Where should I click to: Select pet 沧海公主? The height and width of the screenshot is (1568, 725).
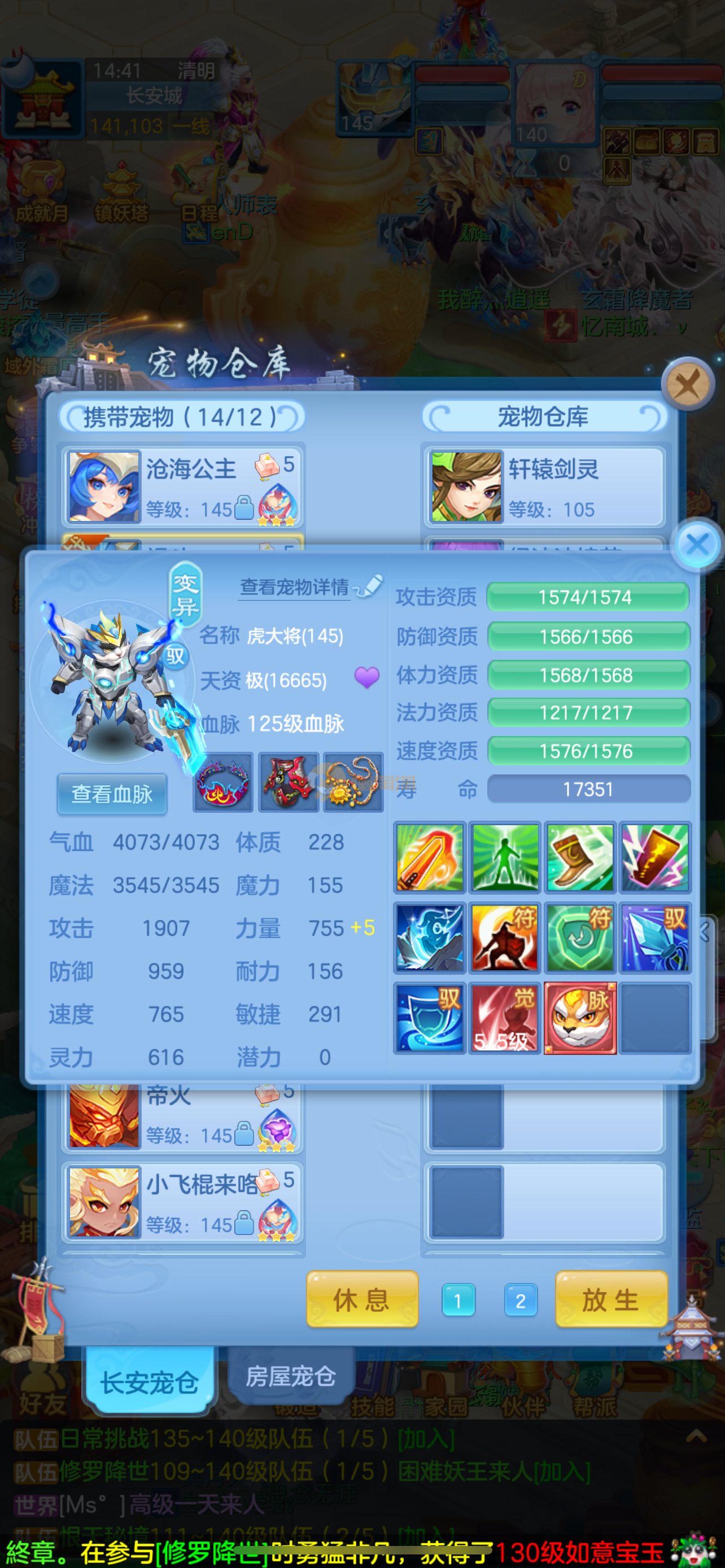coord(182,487)
